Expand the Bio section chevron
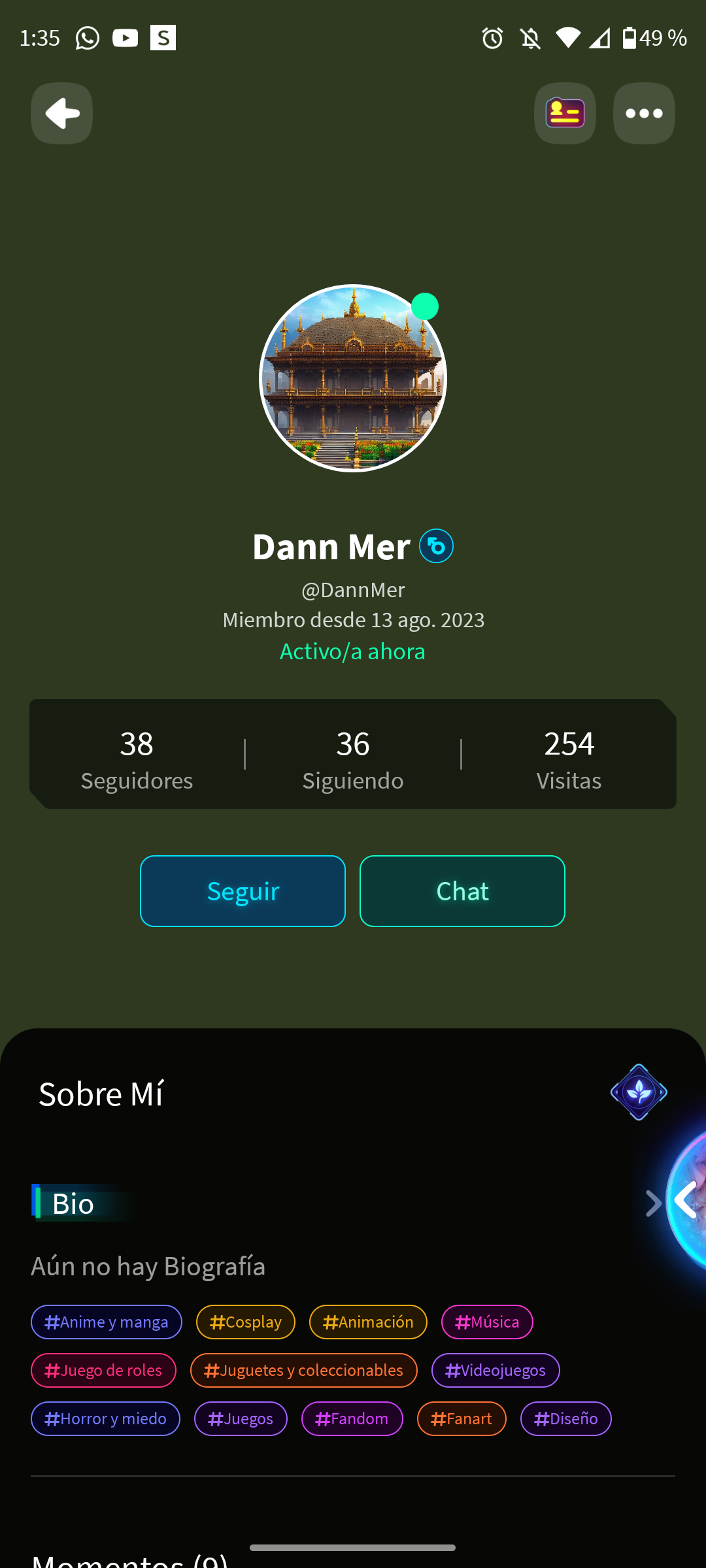Viewport: 706px width, 1568px height. tap(652, 1203)
